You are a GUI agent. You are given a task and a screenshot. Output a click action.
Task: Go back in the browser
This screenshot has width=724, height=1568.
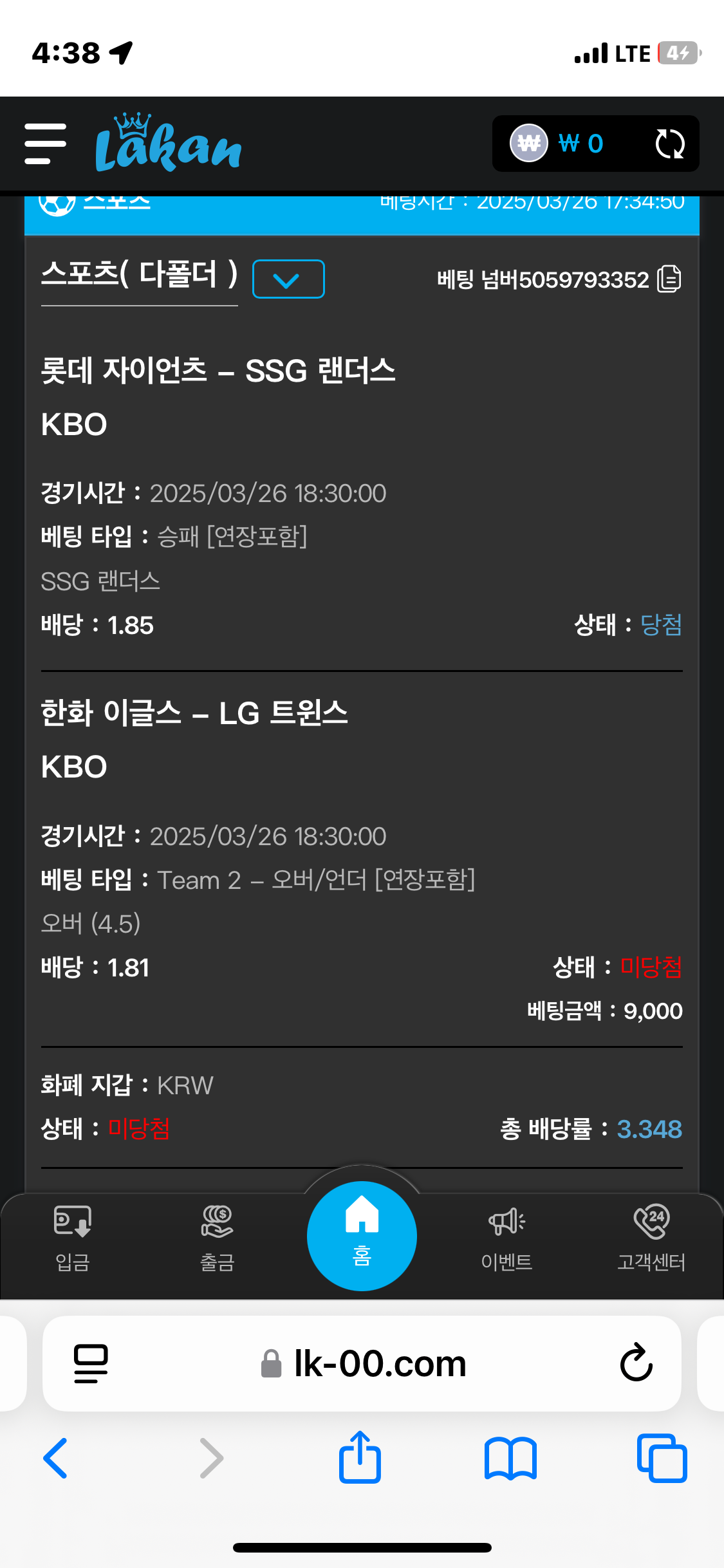click(x=56, y=1458)
